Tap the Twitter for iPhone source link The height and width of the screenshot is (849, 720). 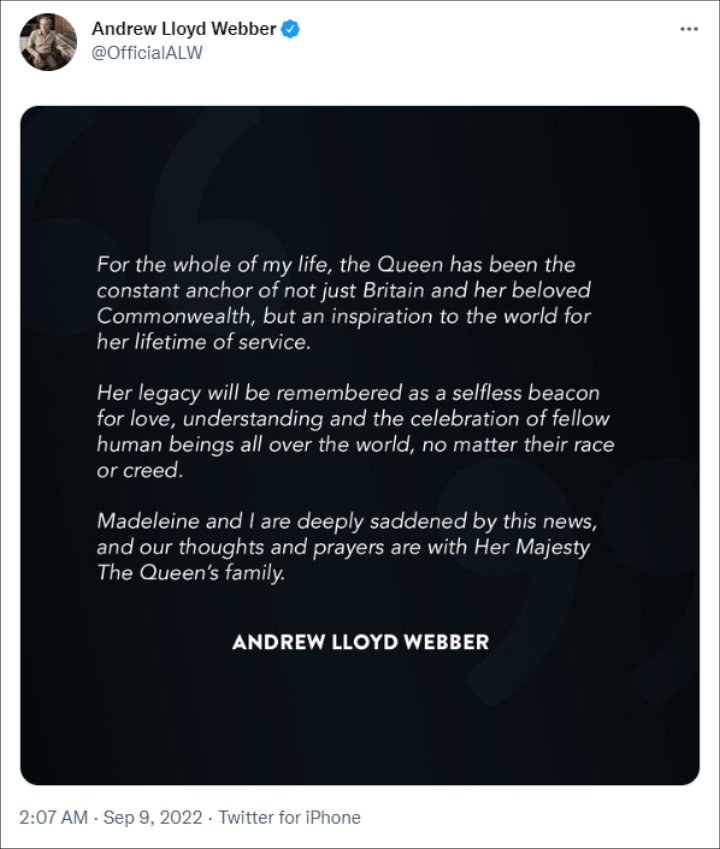click(289, 817)
